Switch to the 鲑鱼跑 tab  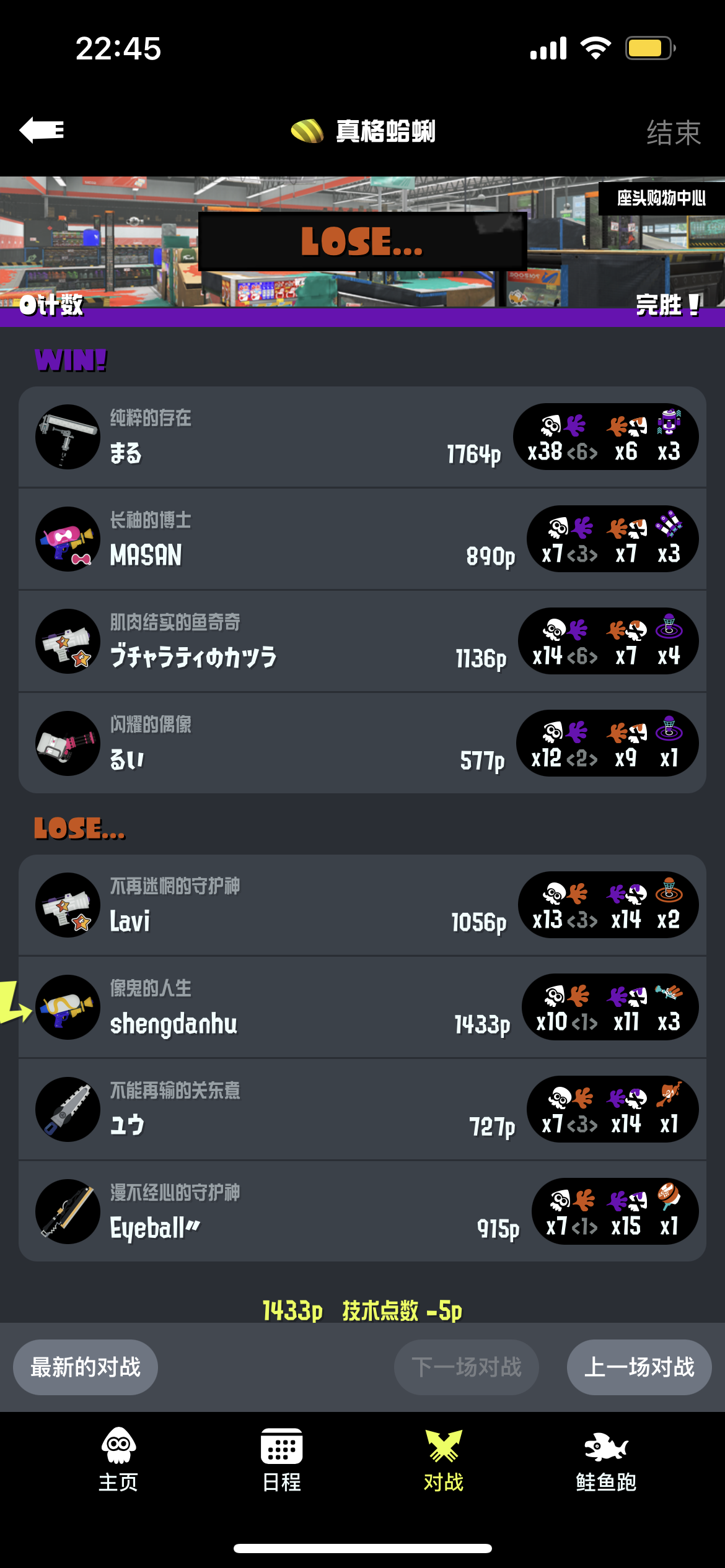606,1460
